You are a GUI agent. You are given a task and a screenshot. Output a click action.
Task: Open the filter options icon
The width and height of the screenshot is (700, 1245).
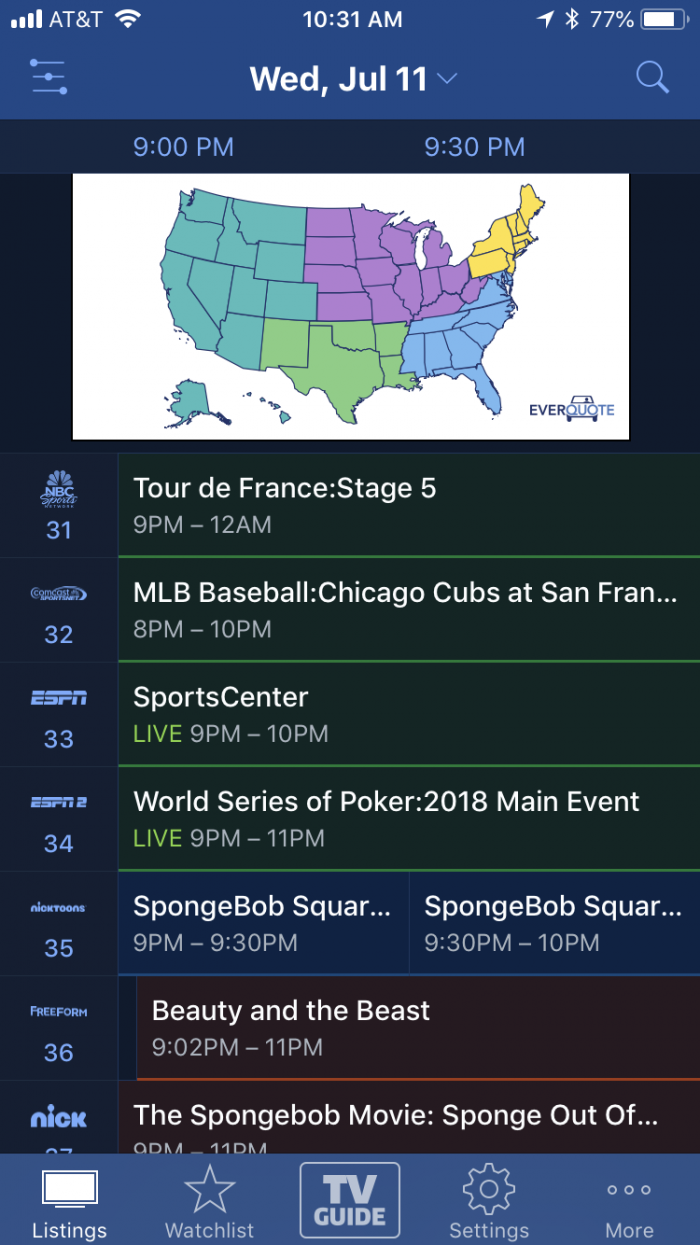click(49, 77)
